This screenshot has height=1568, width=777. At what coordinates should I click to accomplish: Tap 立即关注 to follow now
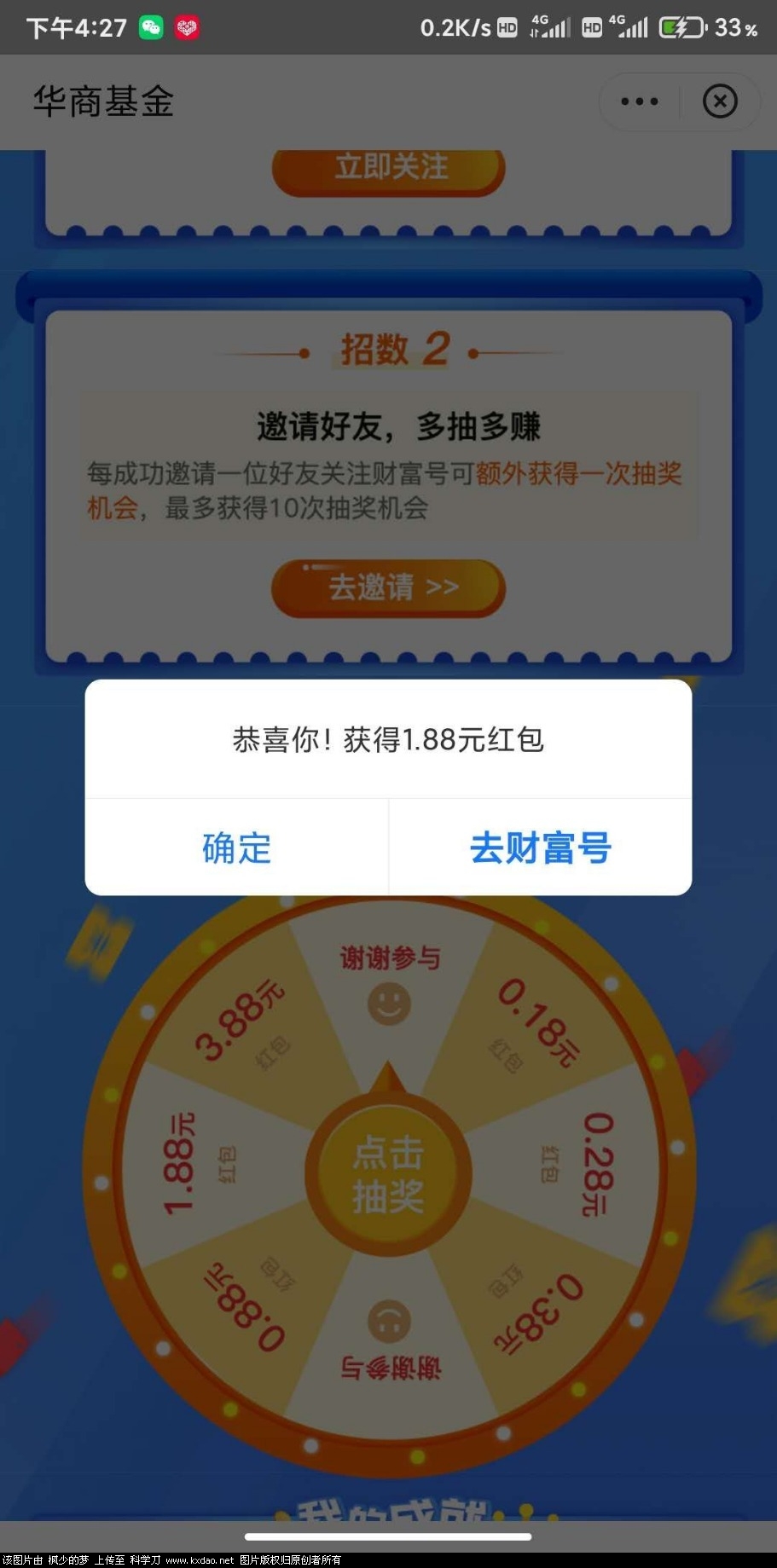pos(387,167)
